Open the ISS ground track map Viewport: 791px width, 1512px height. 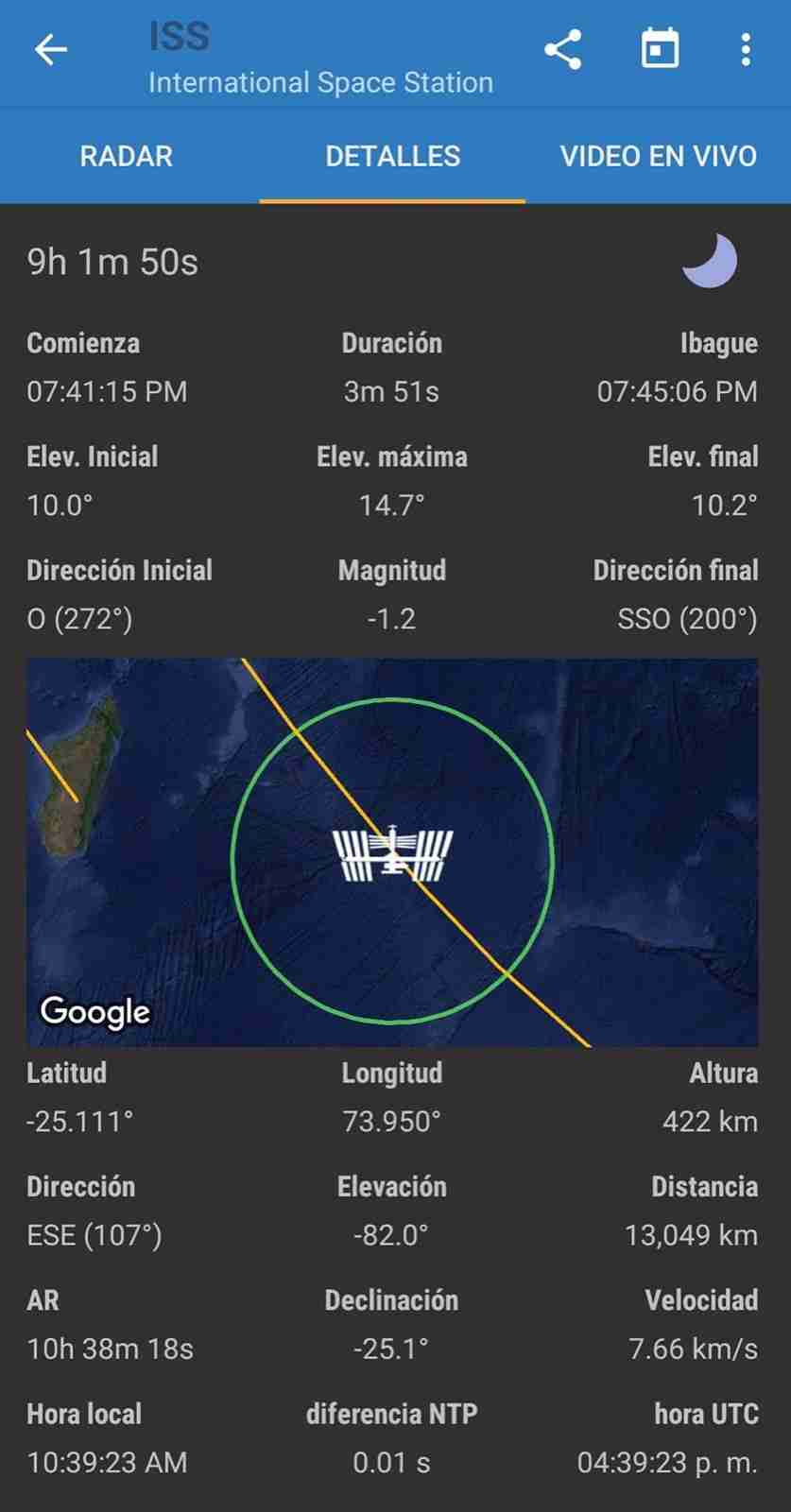392,852
